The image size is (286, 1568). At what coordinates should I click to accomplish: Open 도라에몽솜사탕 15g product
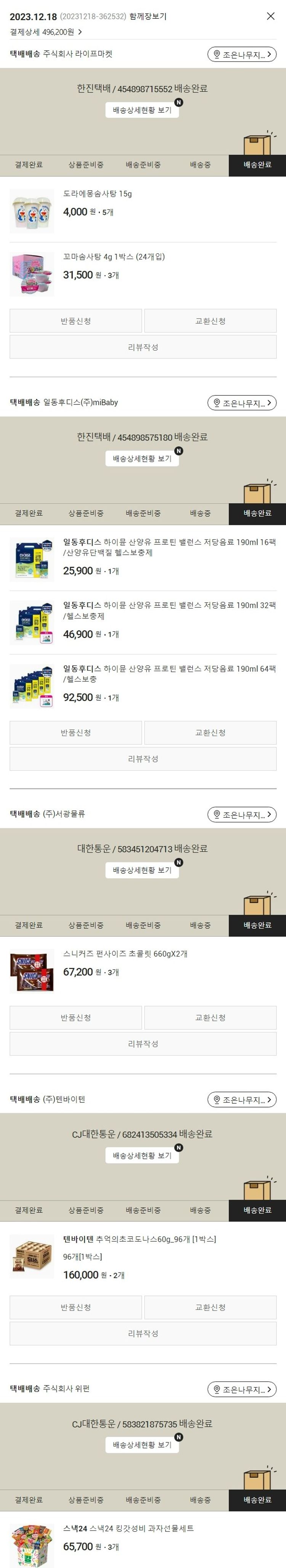coord(97,194)
